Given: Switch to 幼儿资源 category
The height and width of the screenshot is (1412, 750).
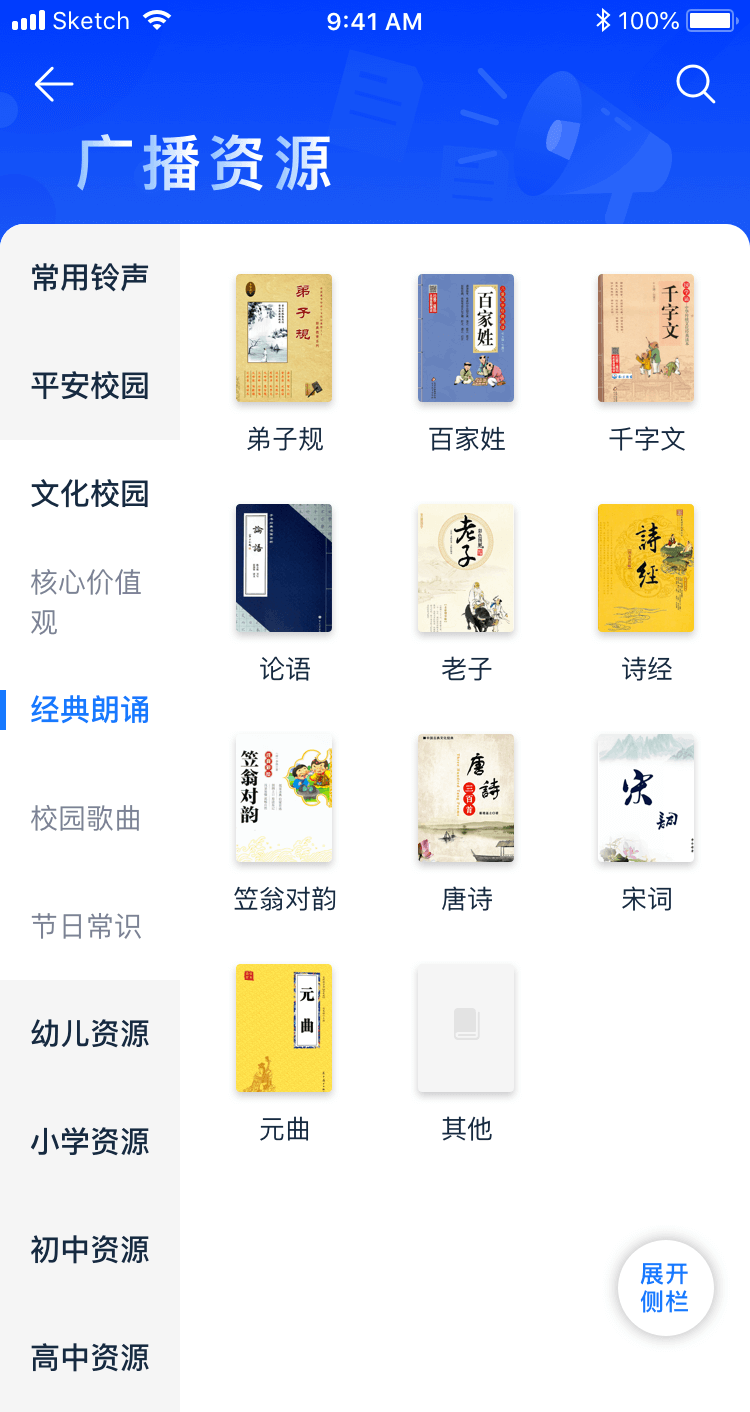Looking at the screenshot, I should [90, 1033].
